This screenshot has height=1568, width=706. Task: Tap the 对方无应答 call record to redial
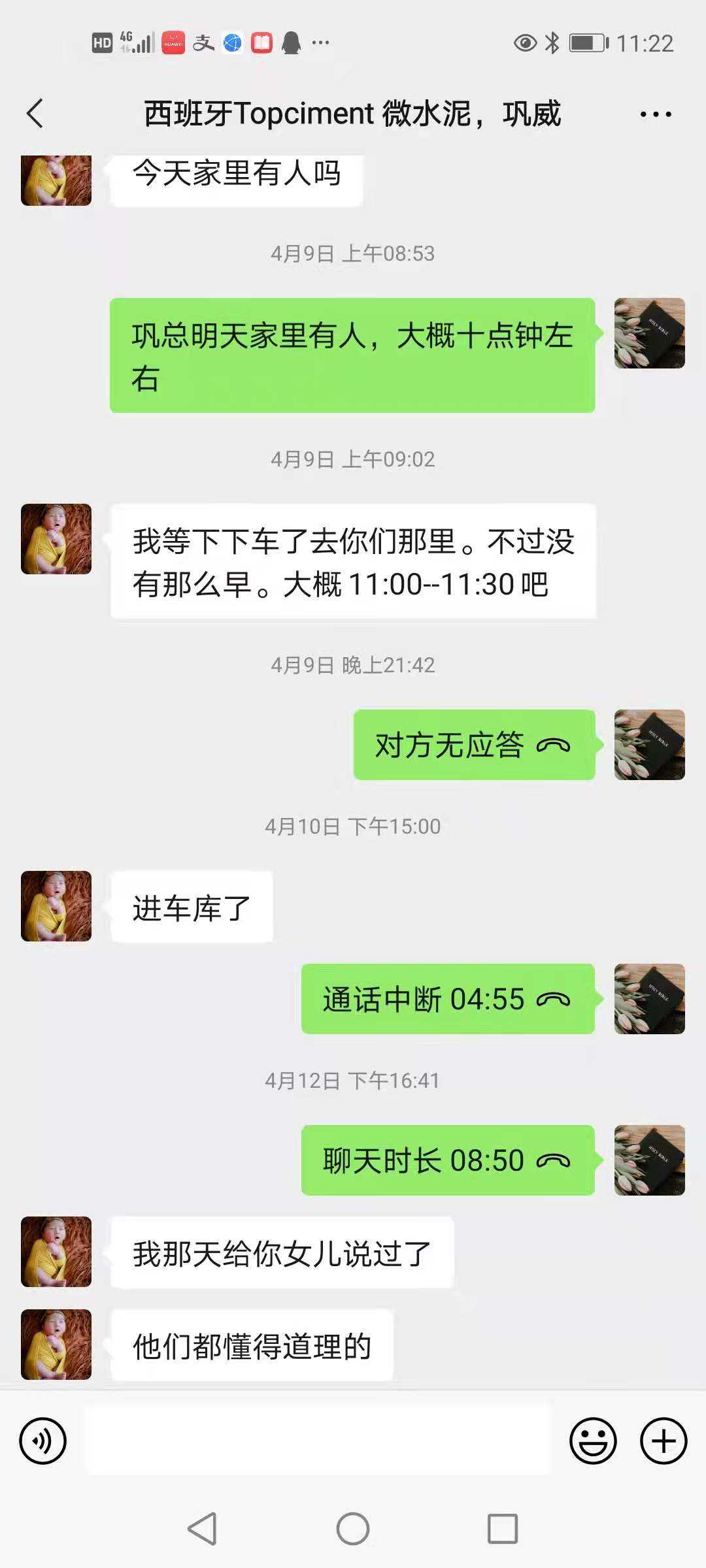473,745
